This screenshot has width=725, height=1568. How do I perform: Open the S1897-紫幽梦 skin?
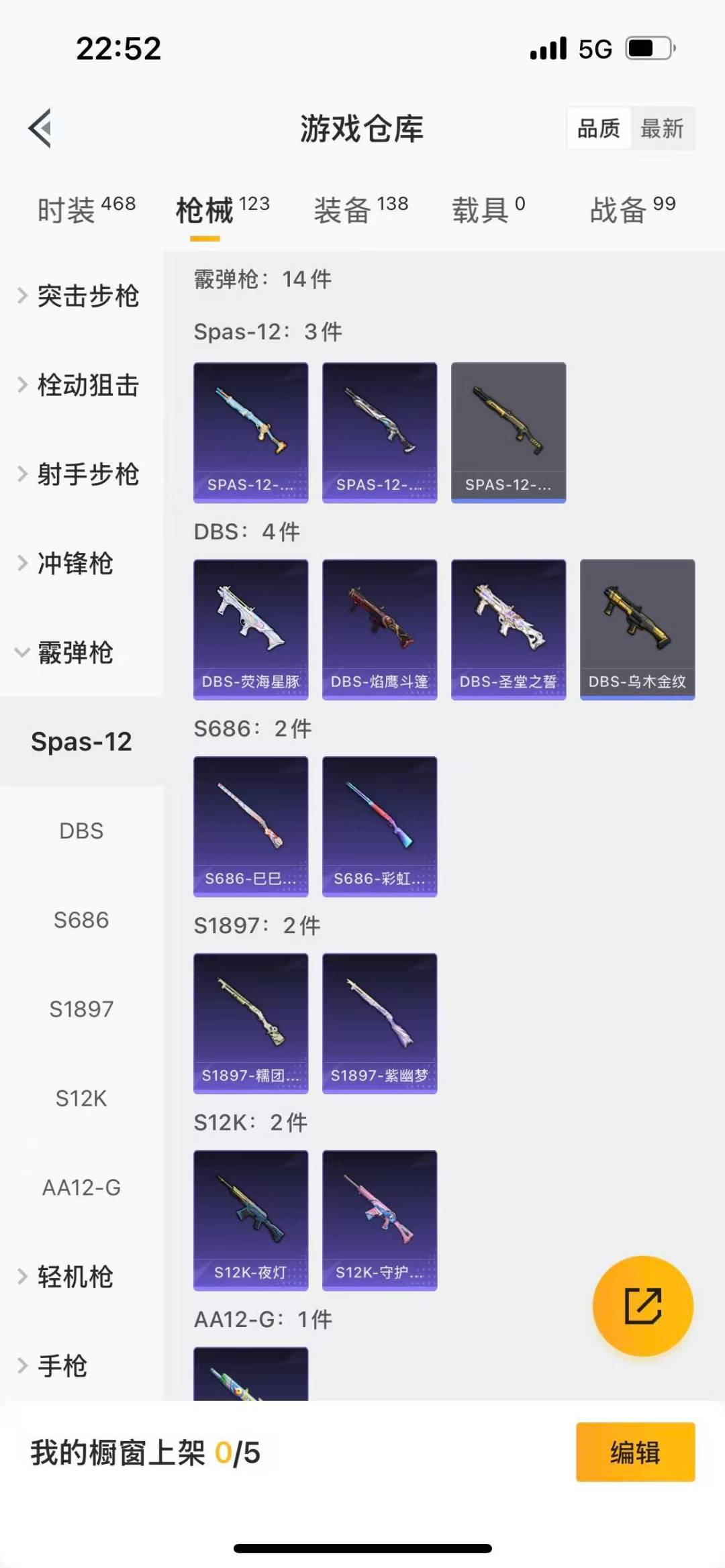[x=379, y=1023]
